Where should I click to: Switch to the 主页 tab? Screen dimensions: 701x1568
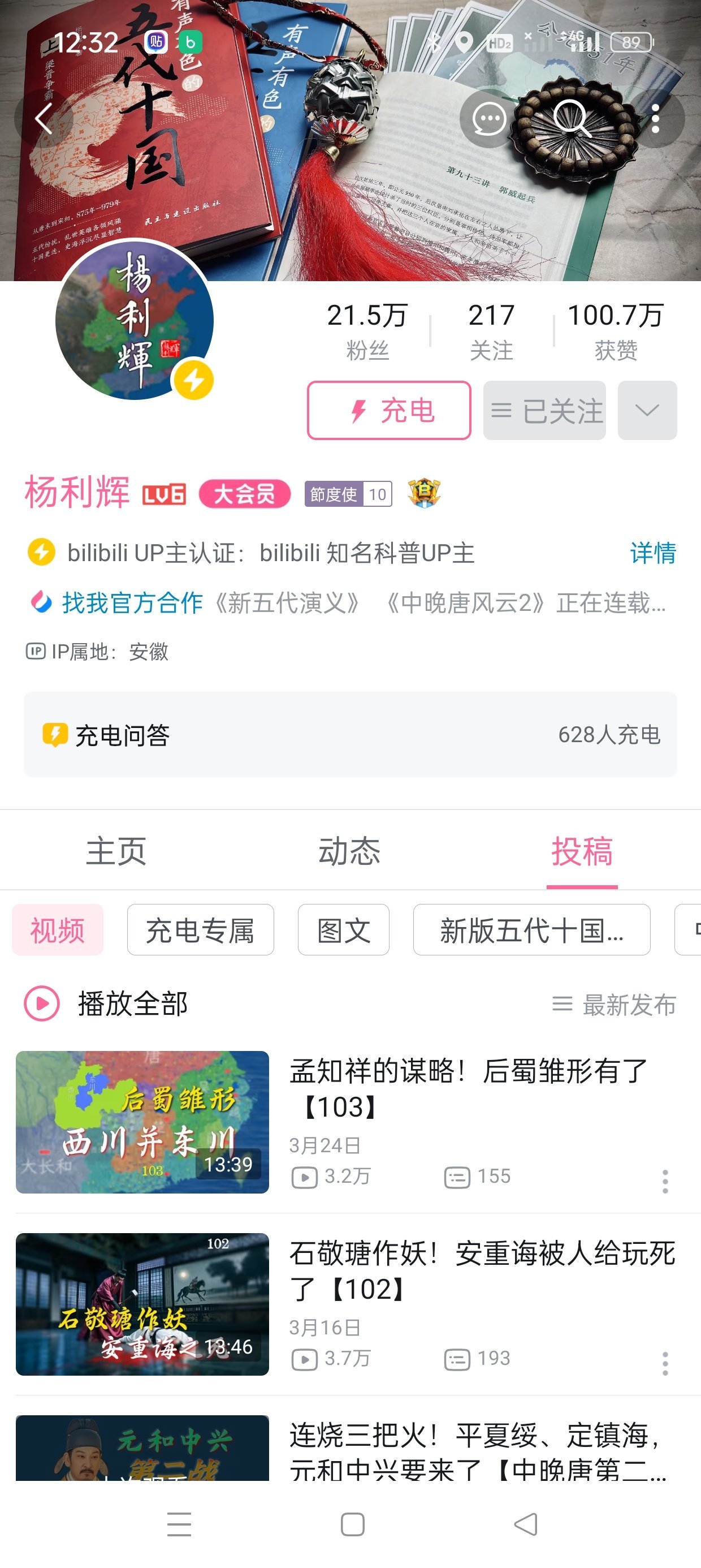[x=116, y=850]
